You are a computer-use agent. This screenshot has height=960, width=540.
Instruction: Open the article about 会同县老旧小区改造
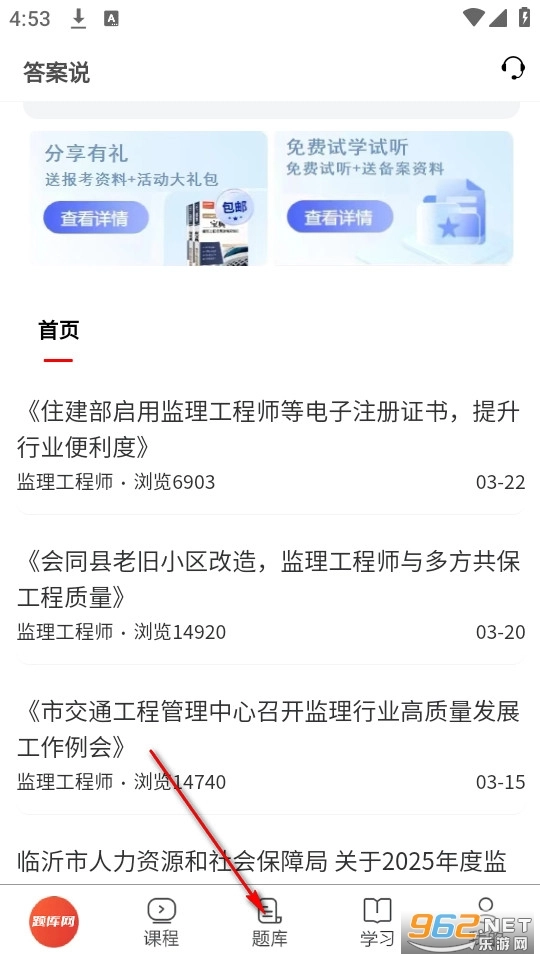pos(270,597)
